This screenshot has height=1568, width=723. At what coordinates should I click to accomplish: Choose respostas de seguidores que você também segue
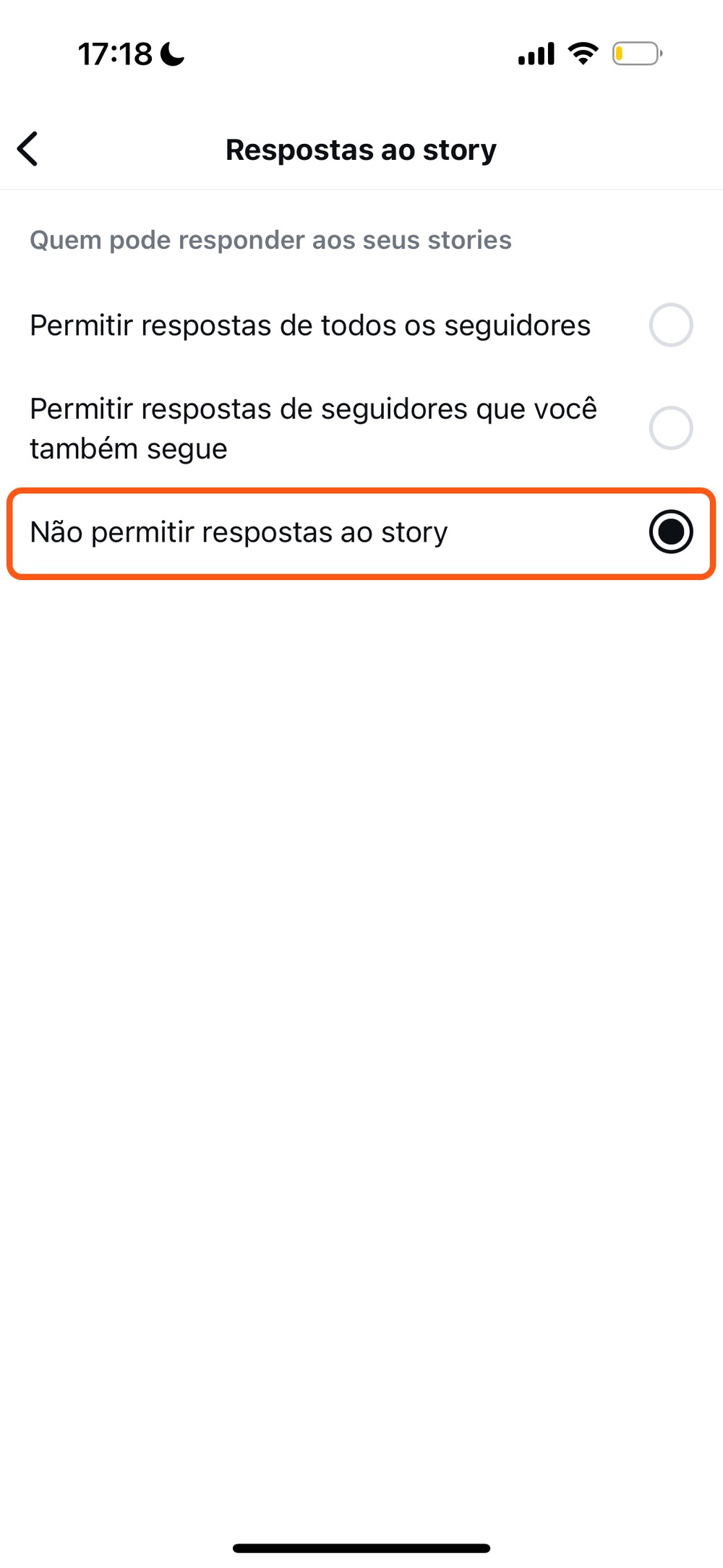[x=670, y=428]
